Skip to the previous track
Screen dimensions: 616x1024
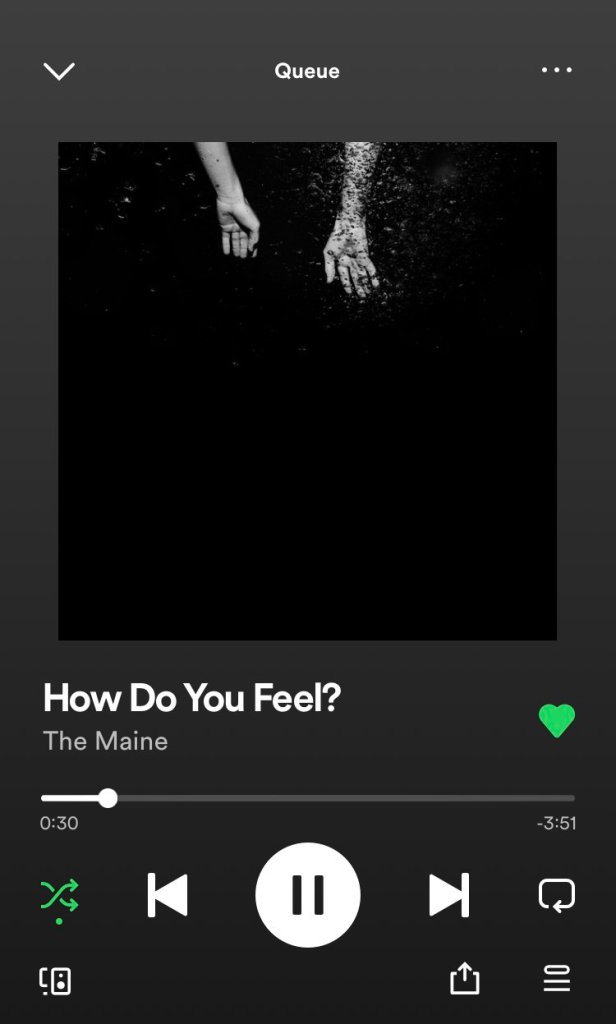click(168, 895)
